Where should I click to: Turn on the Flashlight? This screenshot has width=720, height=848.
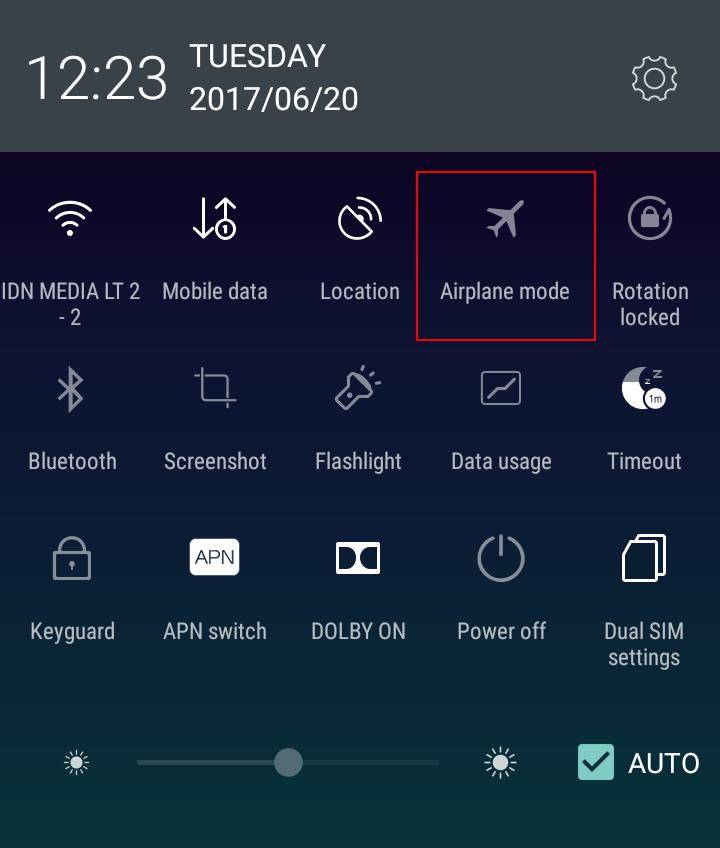click(x=358, y=390)
